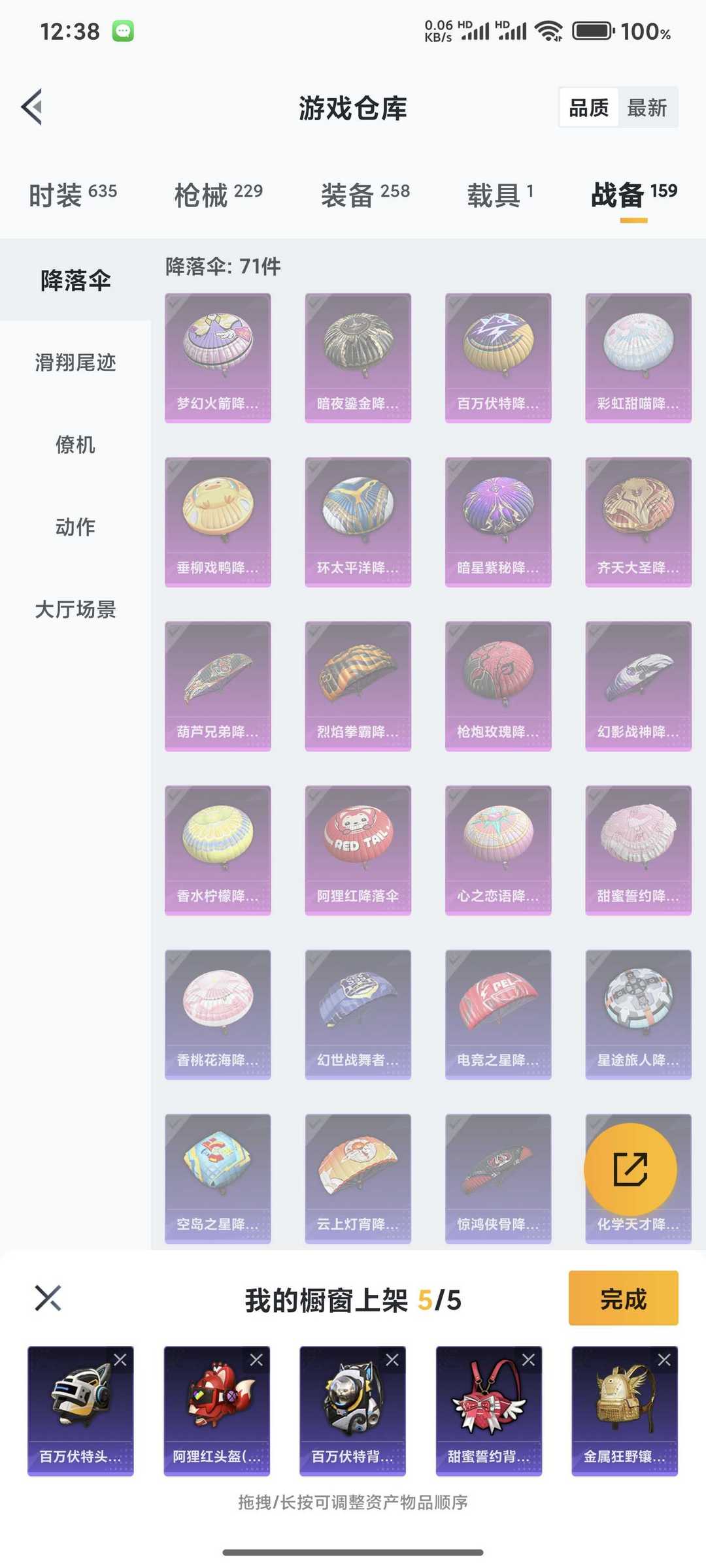Viewport: 706px width, 1568px height.
Task: Close the 我的橱窗上架 panel
Action: pos(48,1298)
